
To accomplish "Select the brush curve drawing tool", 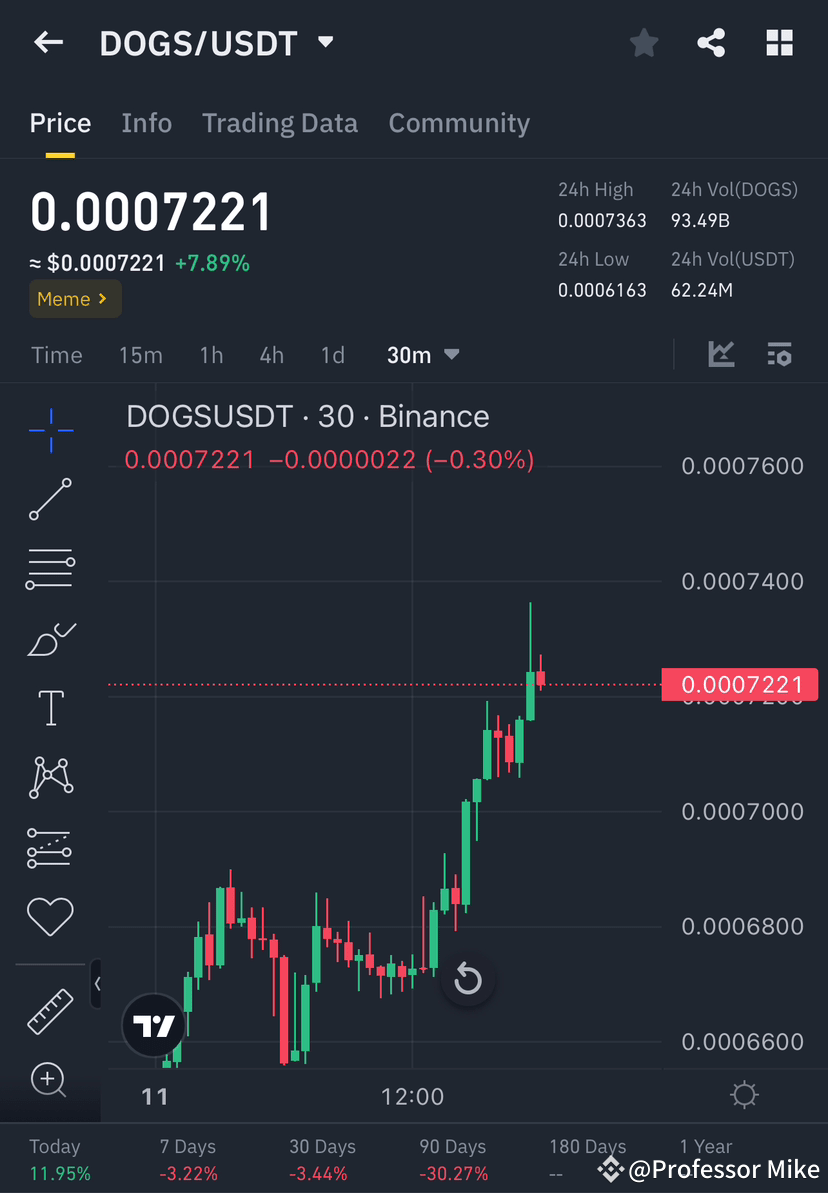I will pos(50,638).
